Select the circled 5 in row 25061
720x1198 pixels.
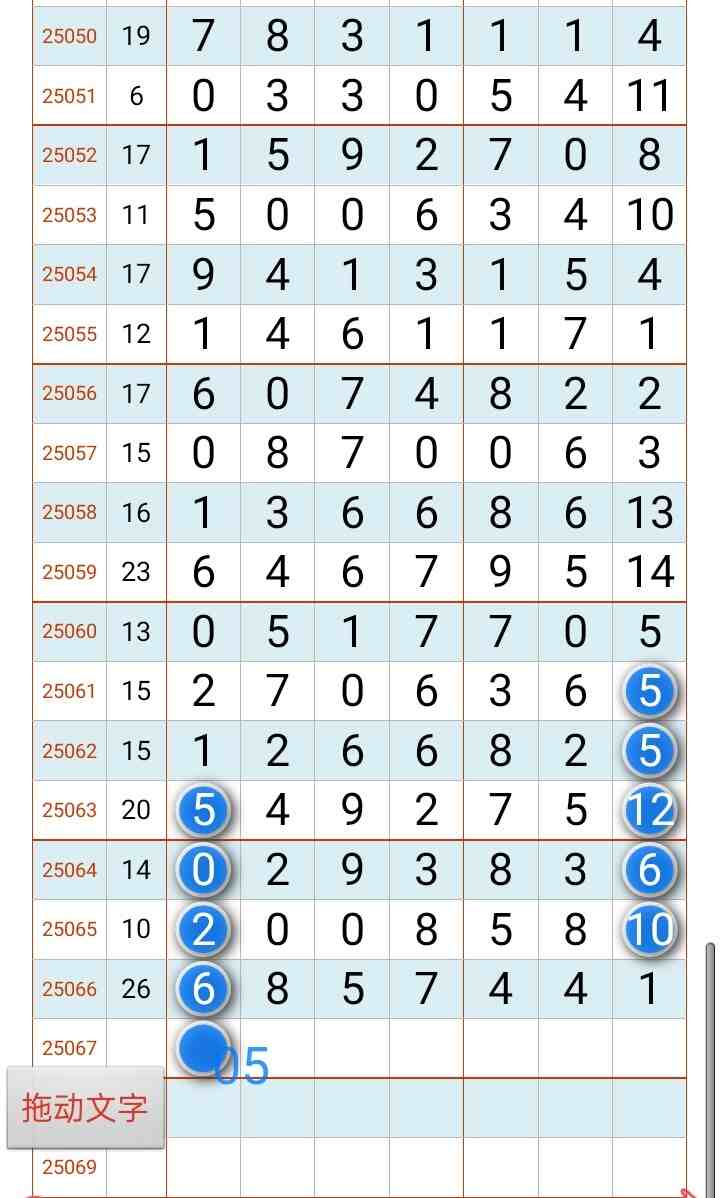tap(650, 691)
